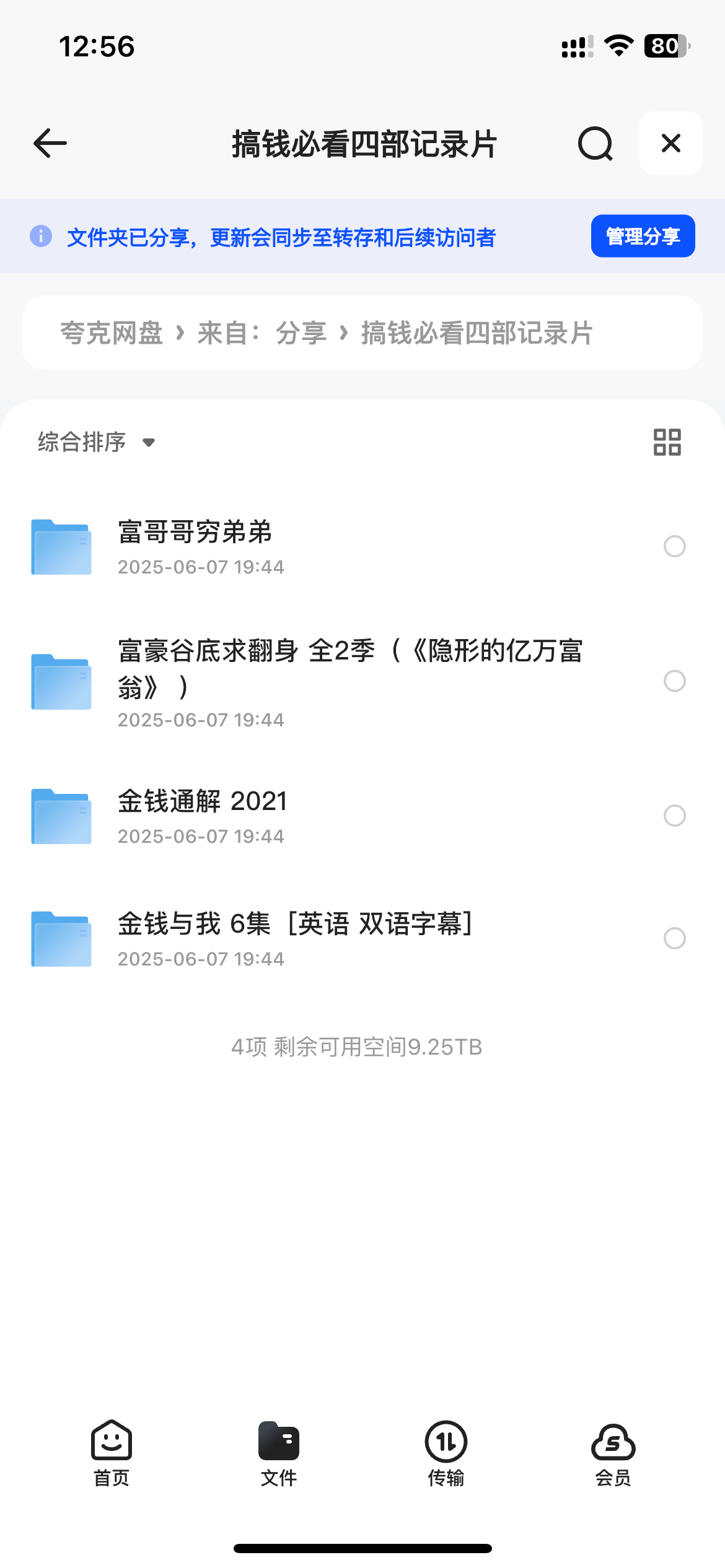725x1568 pixels.
Task: Open search in this folder
Action: point(595,144)
